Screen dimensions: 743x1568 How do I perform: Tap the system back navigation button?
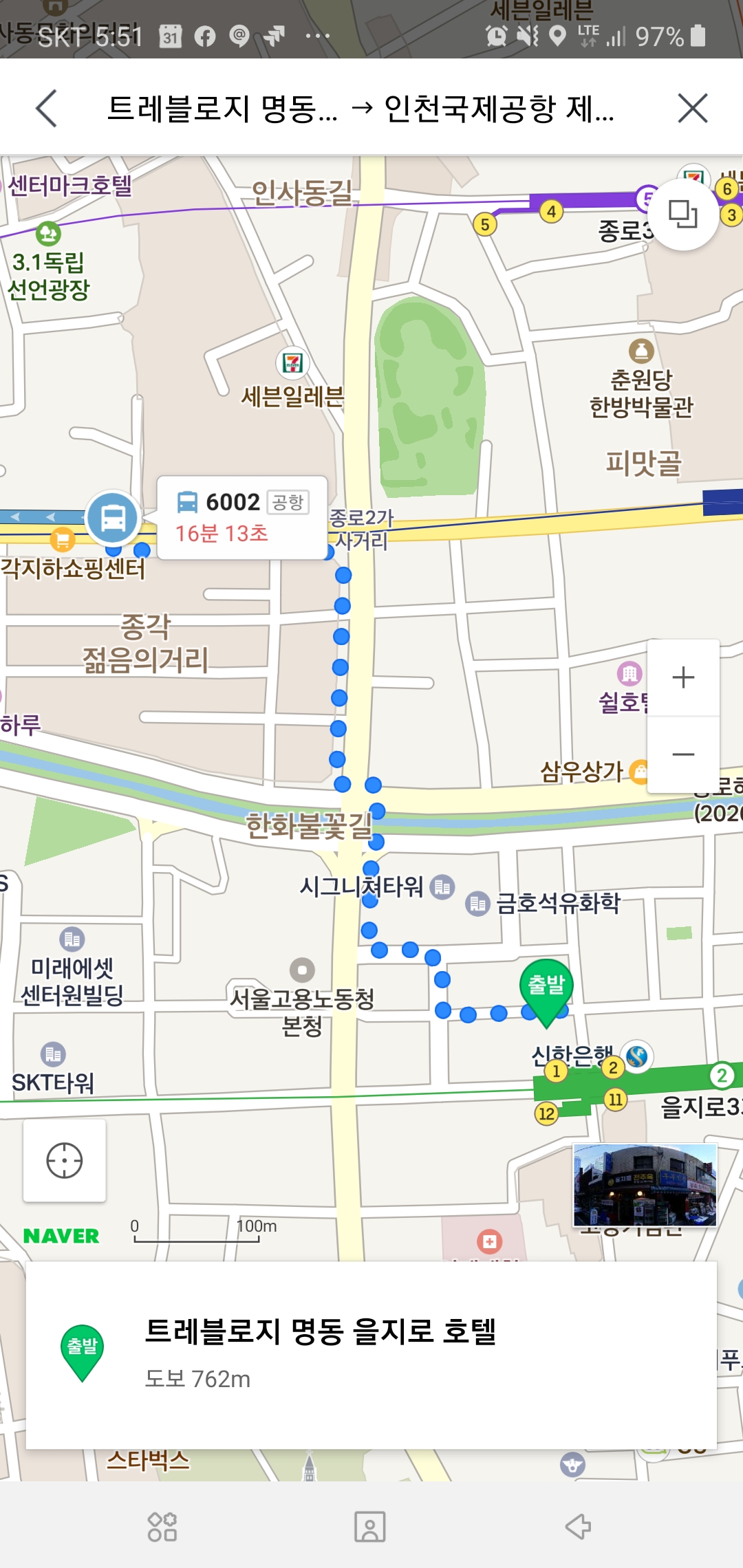coord(578,1527)
